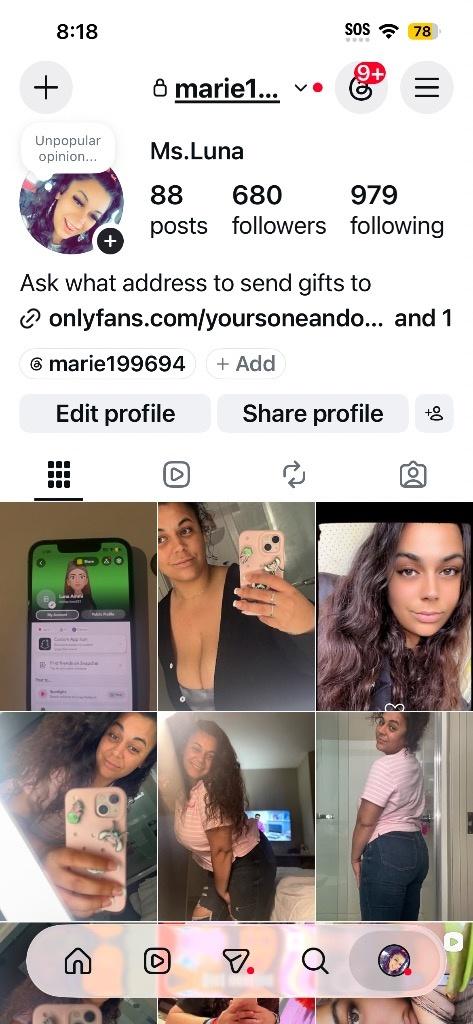
Task: Open the discover people icon button
Action: click(434, 413)
